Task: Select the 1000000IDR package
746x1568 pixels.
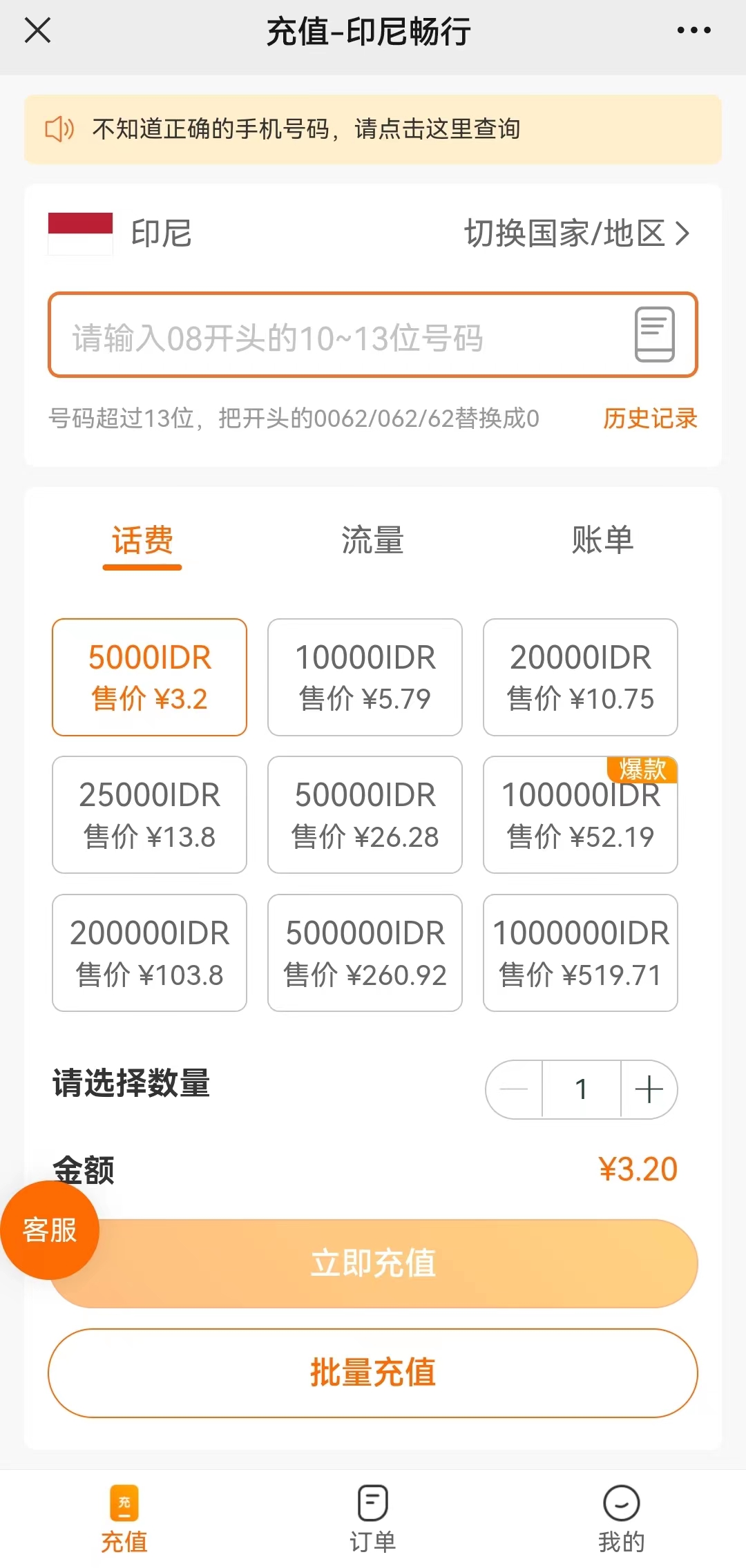Action: pos(580,953)
